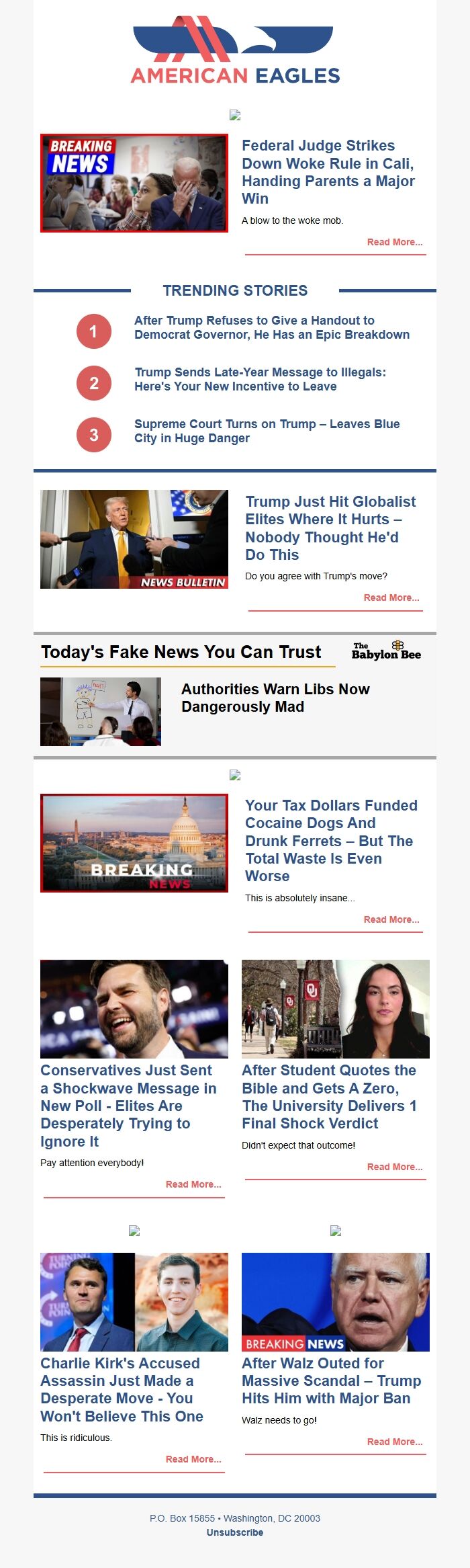
Task: Open the Walz breaking news photo
Action: click(x=336, y=1302)
